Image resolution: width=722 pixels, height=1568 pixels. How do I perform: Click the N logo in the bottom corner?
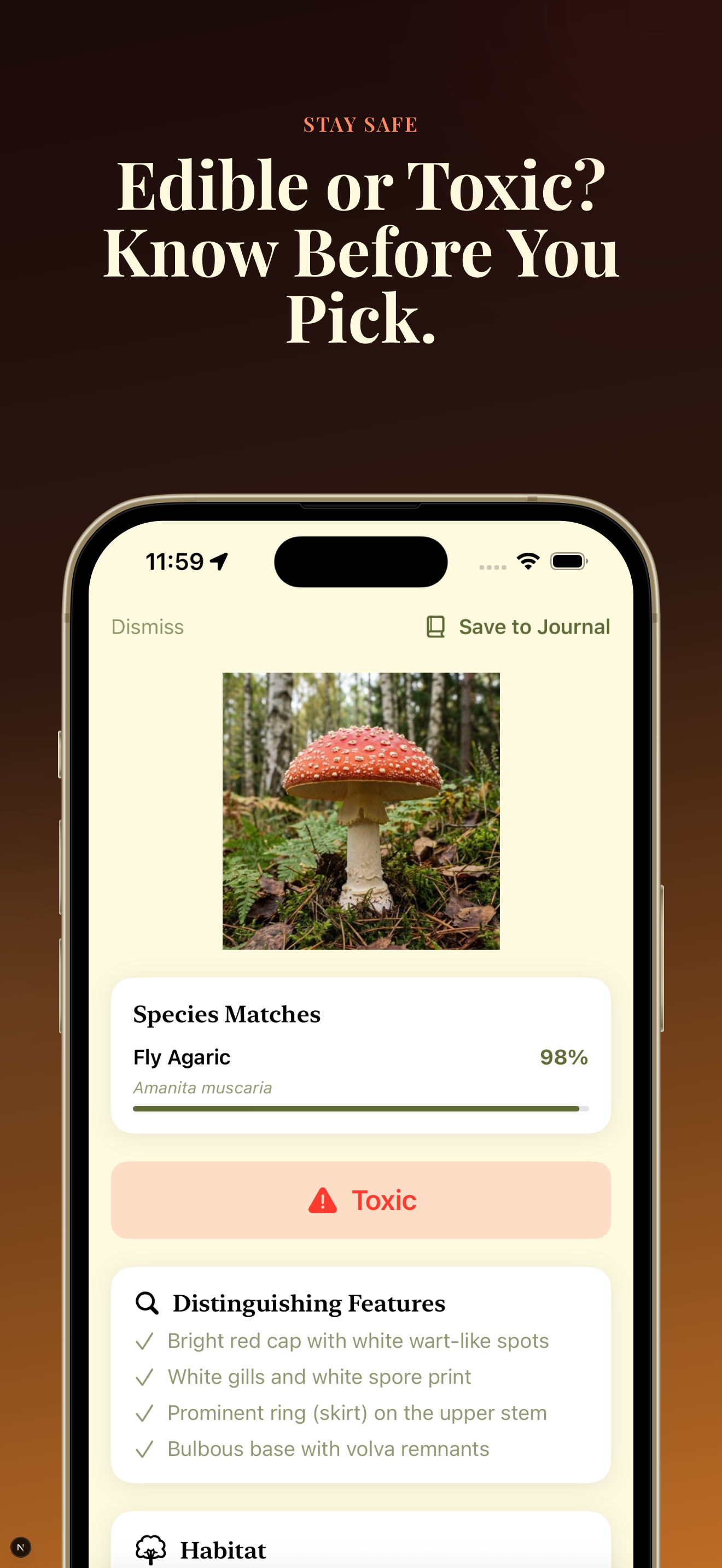point(22,1546)
